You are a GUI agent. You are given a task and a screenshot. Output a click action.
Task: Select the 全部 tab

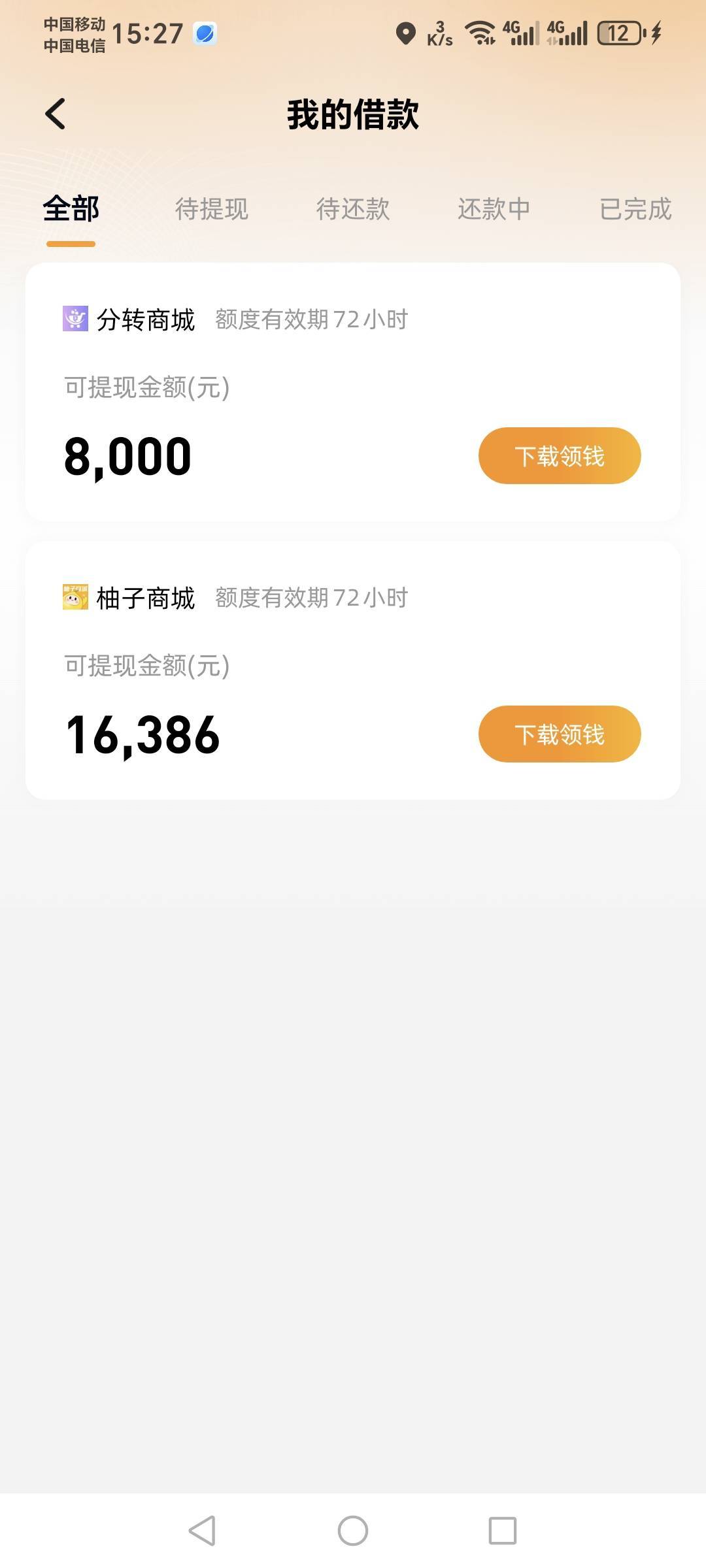[x=71, y=209]
